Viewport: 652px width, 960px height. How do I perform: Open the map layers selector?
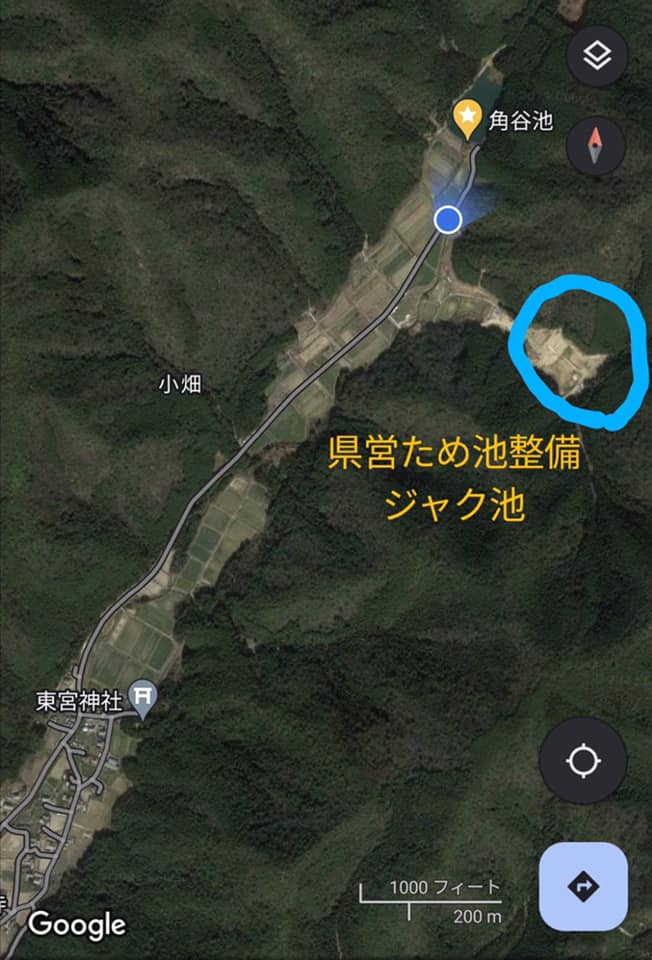pyautogui.click(x=596, y=57)
